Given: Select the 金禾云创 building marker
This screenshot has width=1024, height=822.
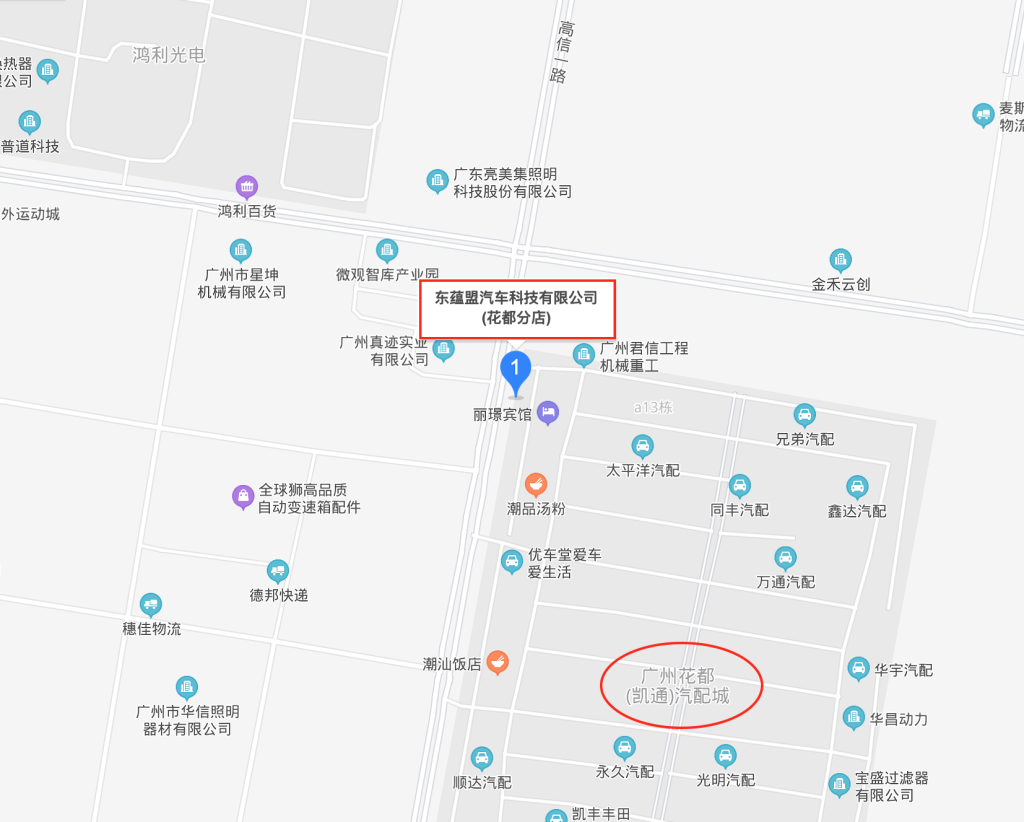Looking at the screenshot, I should (841, 260).
